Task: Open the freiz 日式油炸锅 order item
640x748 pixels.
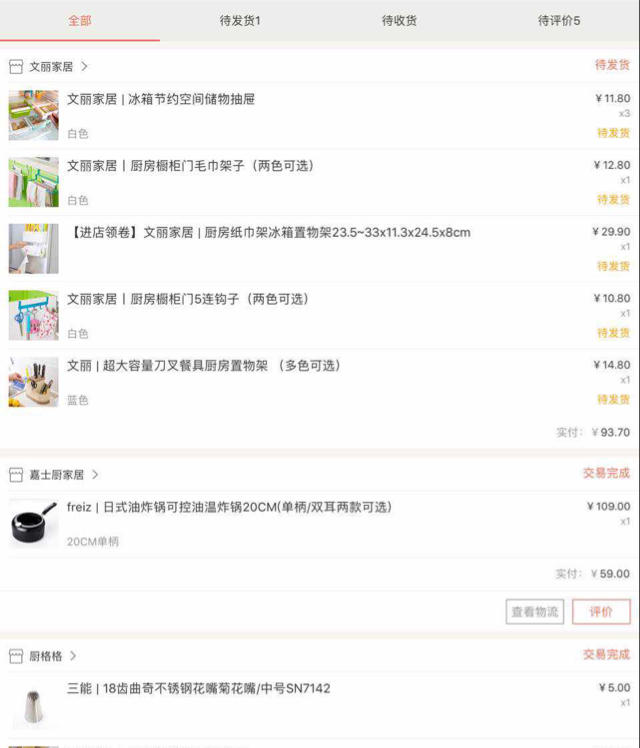Action: tap(229, 508)
